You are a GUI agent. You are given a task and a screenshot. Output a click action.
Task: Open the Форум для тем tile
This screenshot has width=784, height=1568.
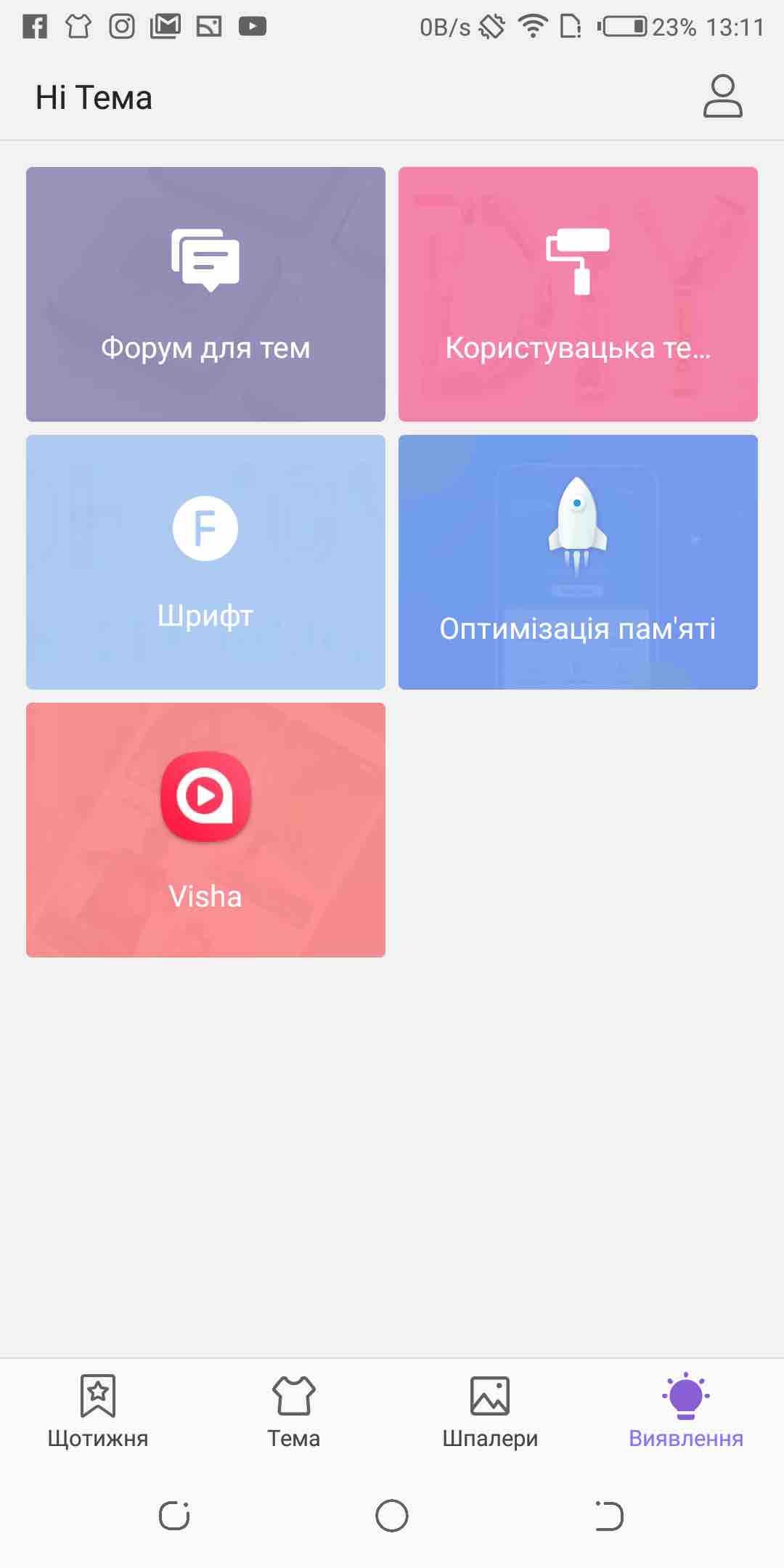tap(205, 294)
